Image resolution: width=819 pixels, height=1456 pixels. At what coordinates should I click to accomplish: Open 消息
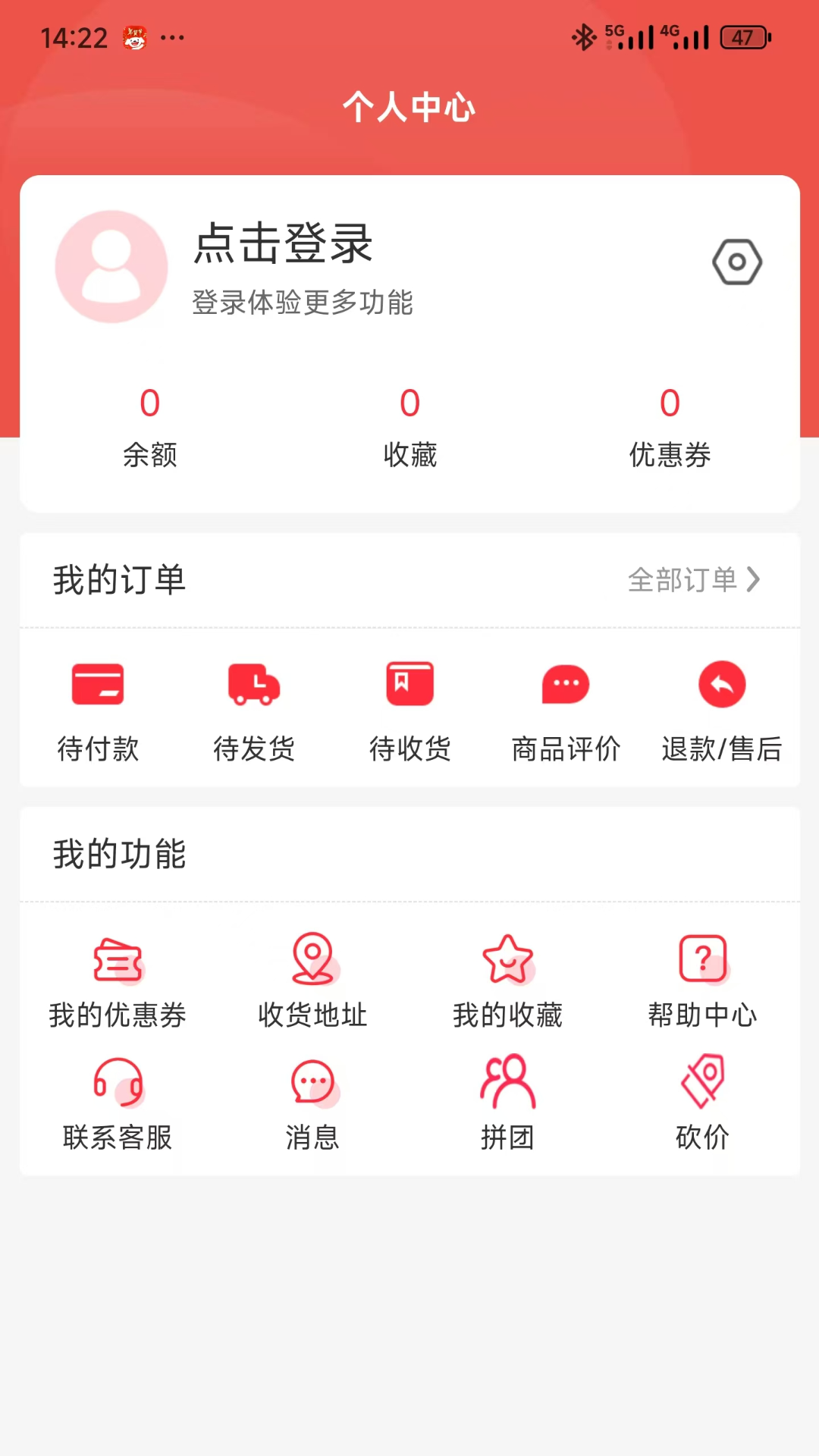click(312, 1104)
